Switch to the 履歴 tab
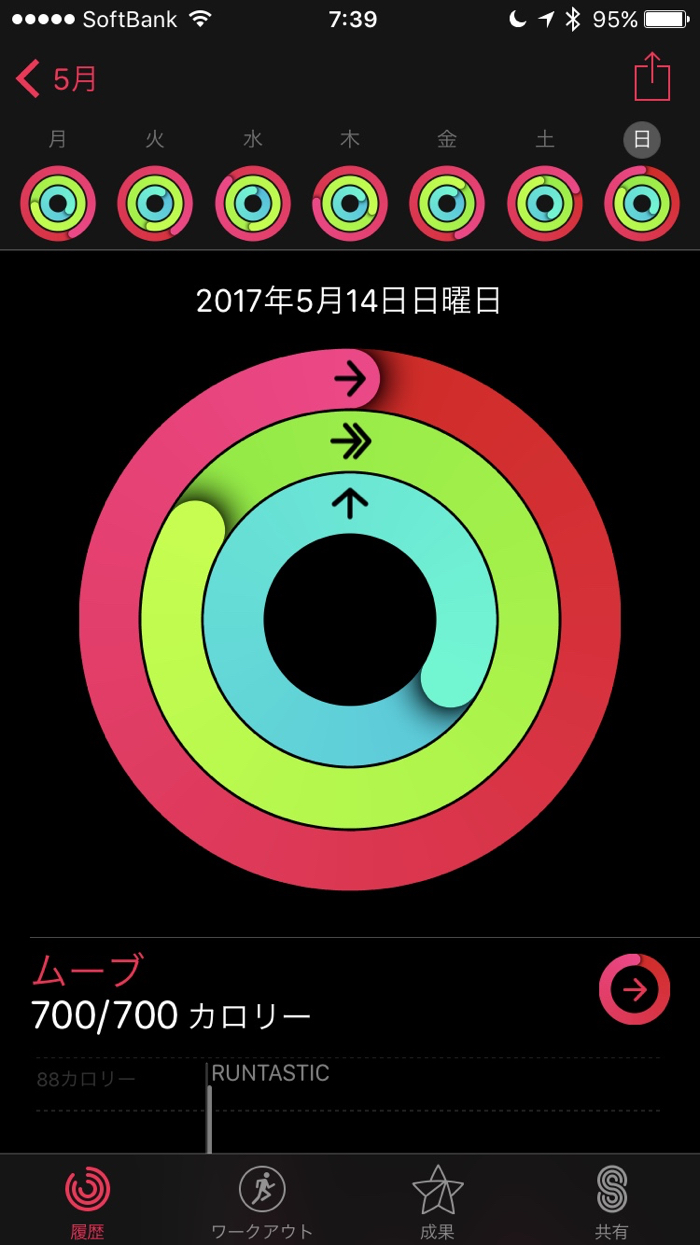 88,1200
